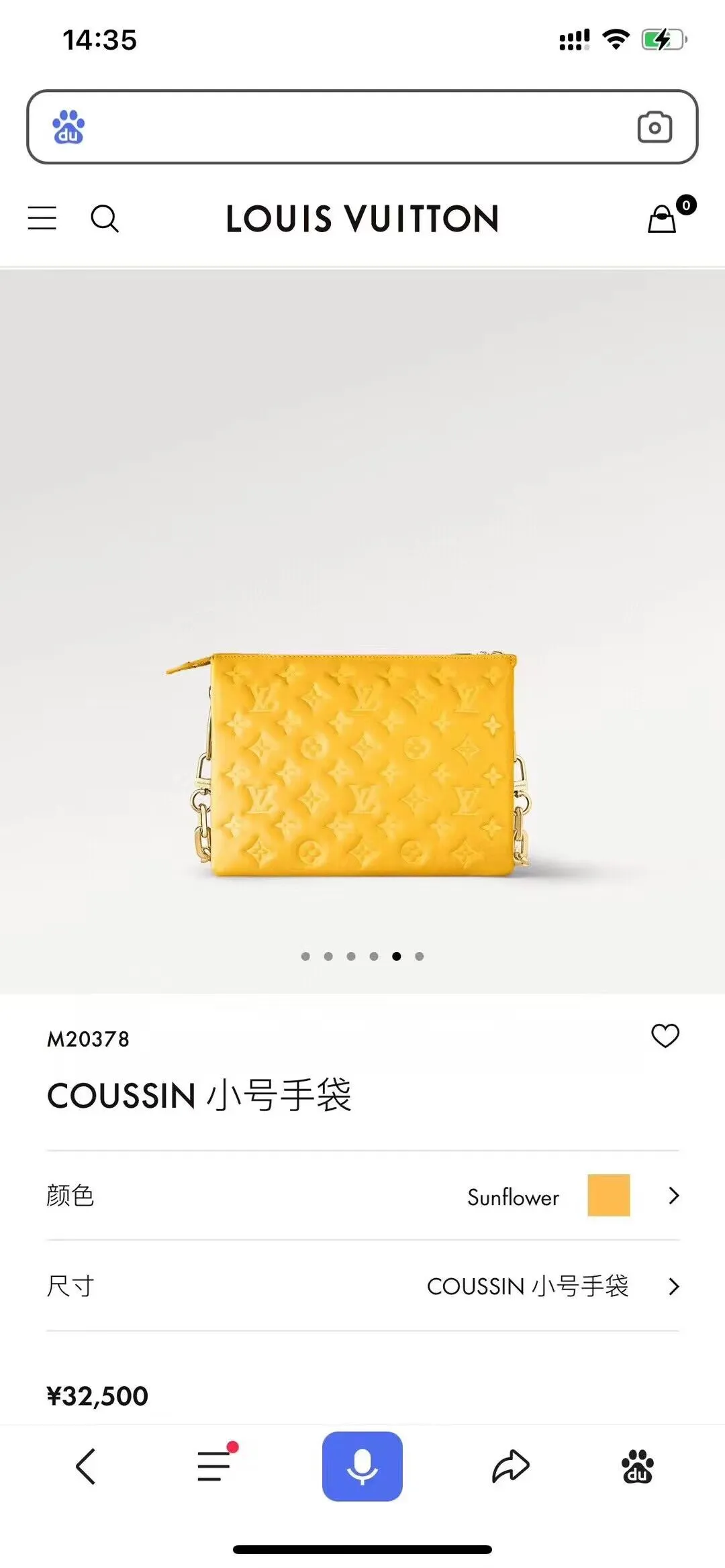725x1568 pixels.
Task: Open the Louis Vuitton shopping bag icon
Action: [x=661, y=219]
